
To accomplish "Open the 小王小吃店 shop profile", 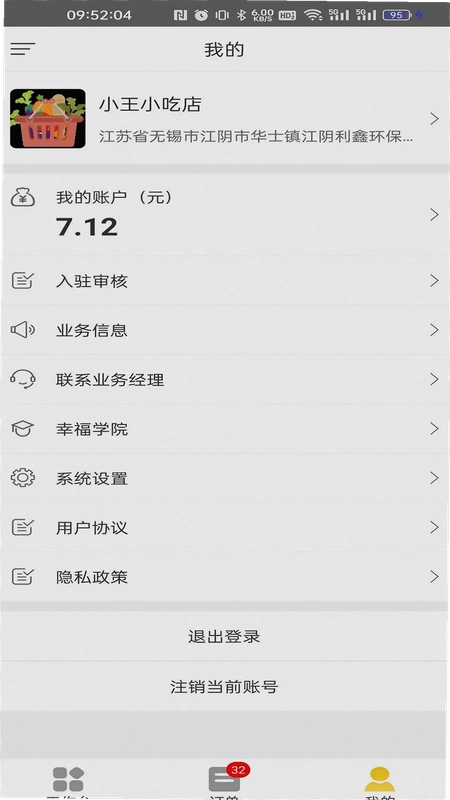I will coord(225,118).
